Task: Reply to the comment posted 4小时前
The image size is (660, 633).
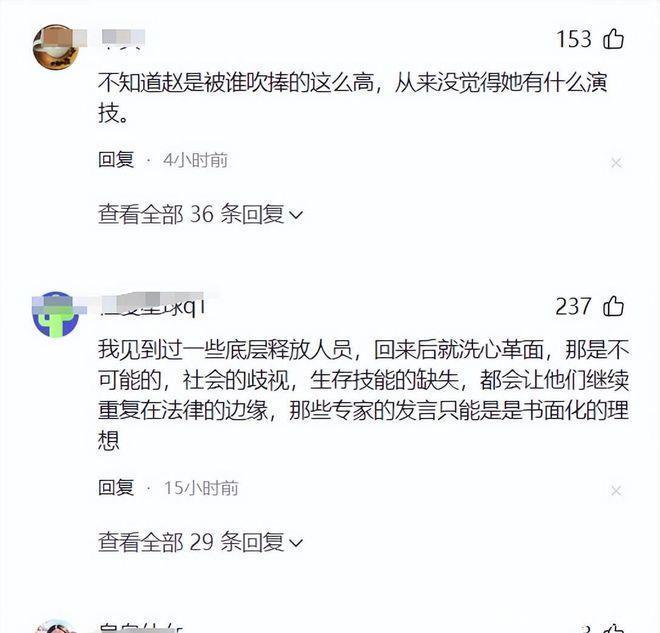Action: [116, 160]
